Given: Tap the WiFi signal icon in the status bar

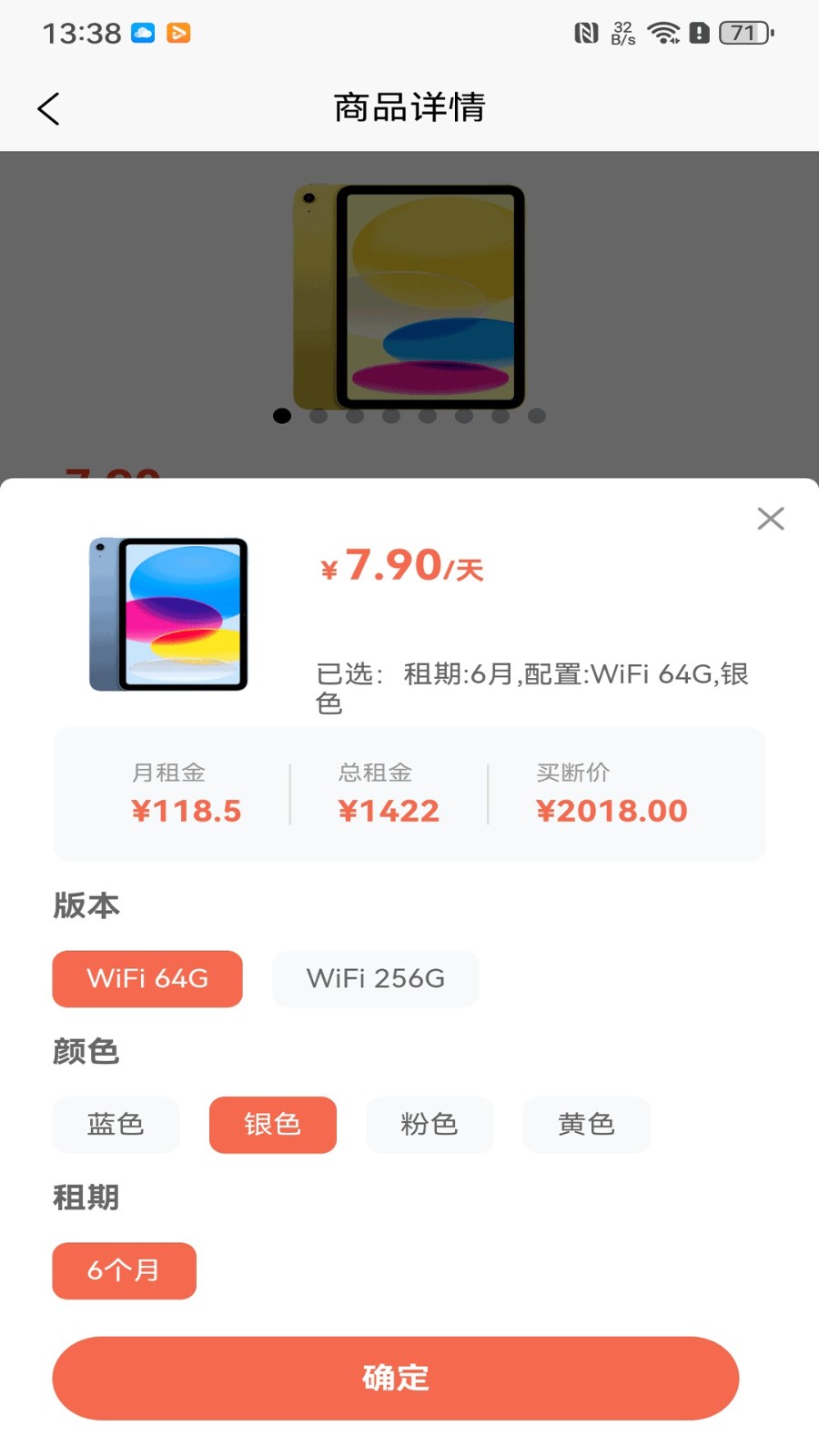Looking at the screenshot, I should (663, 33).
